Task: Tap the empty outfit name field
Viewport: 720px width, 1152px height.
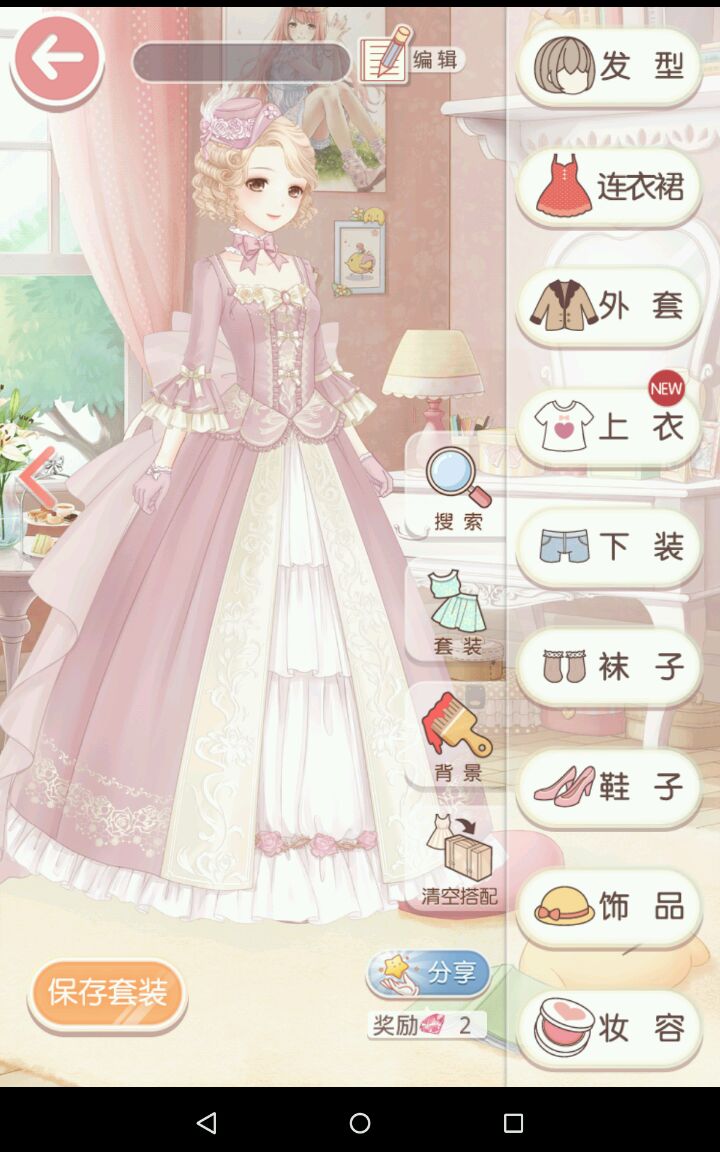Action: (241, 62)
